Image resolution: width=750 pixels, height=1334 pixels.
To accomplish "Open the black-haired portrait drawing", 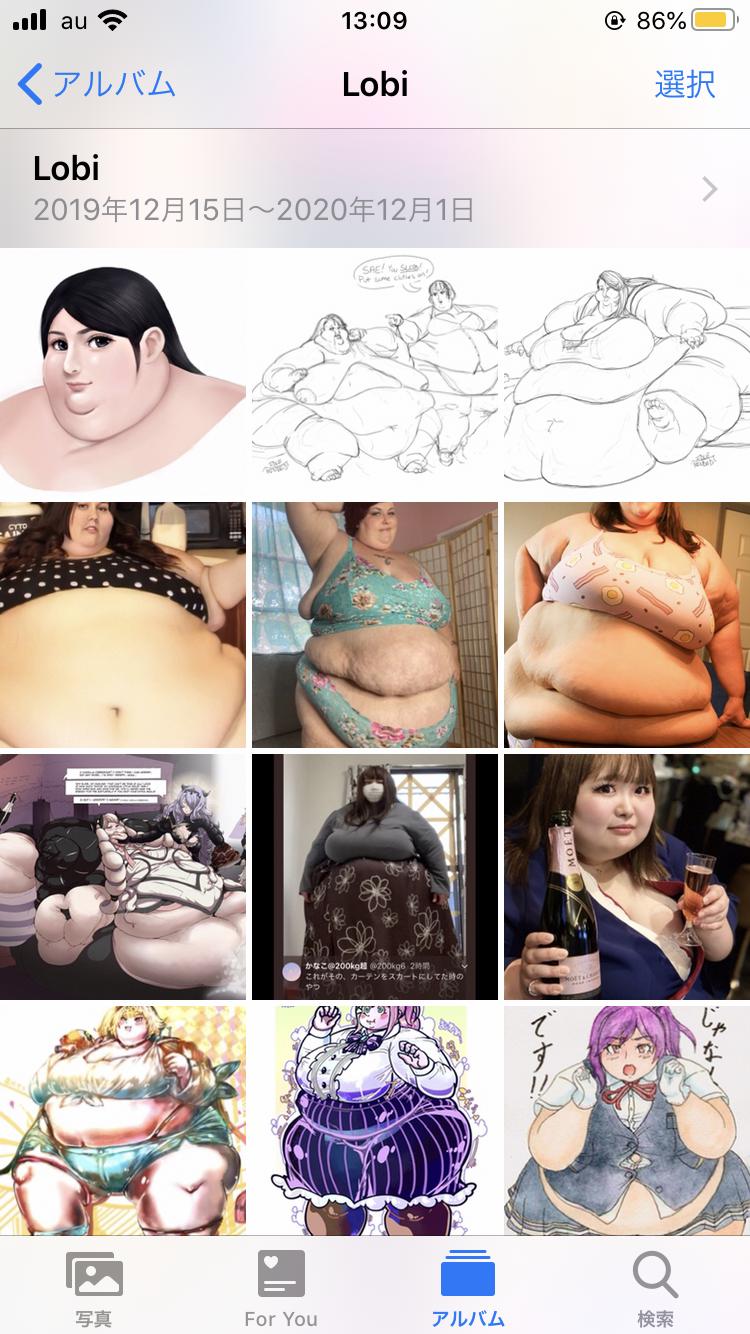I will click(x=123, y=372).
